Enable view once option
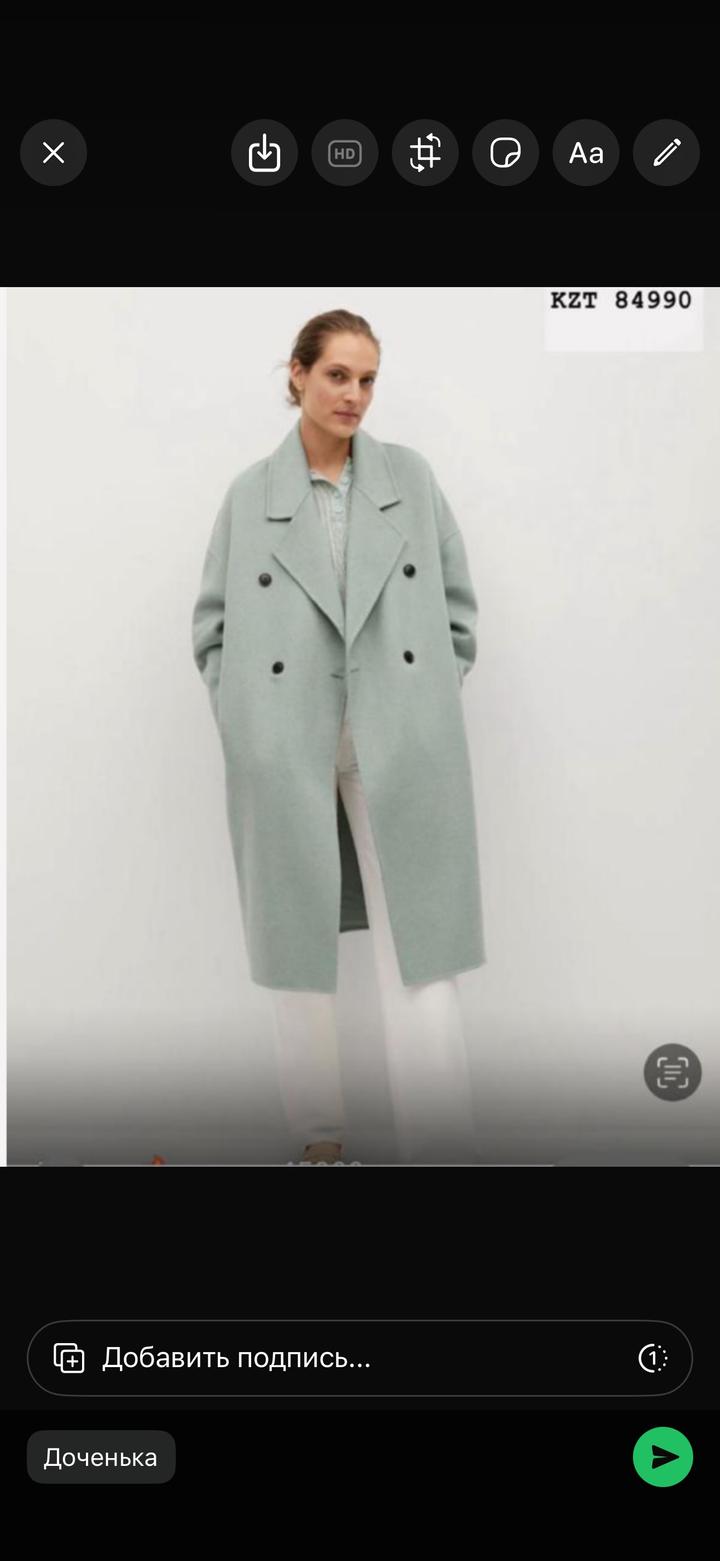 tap(652, 1358)
